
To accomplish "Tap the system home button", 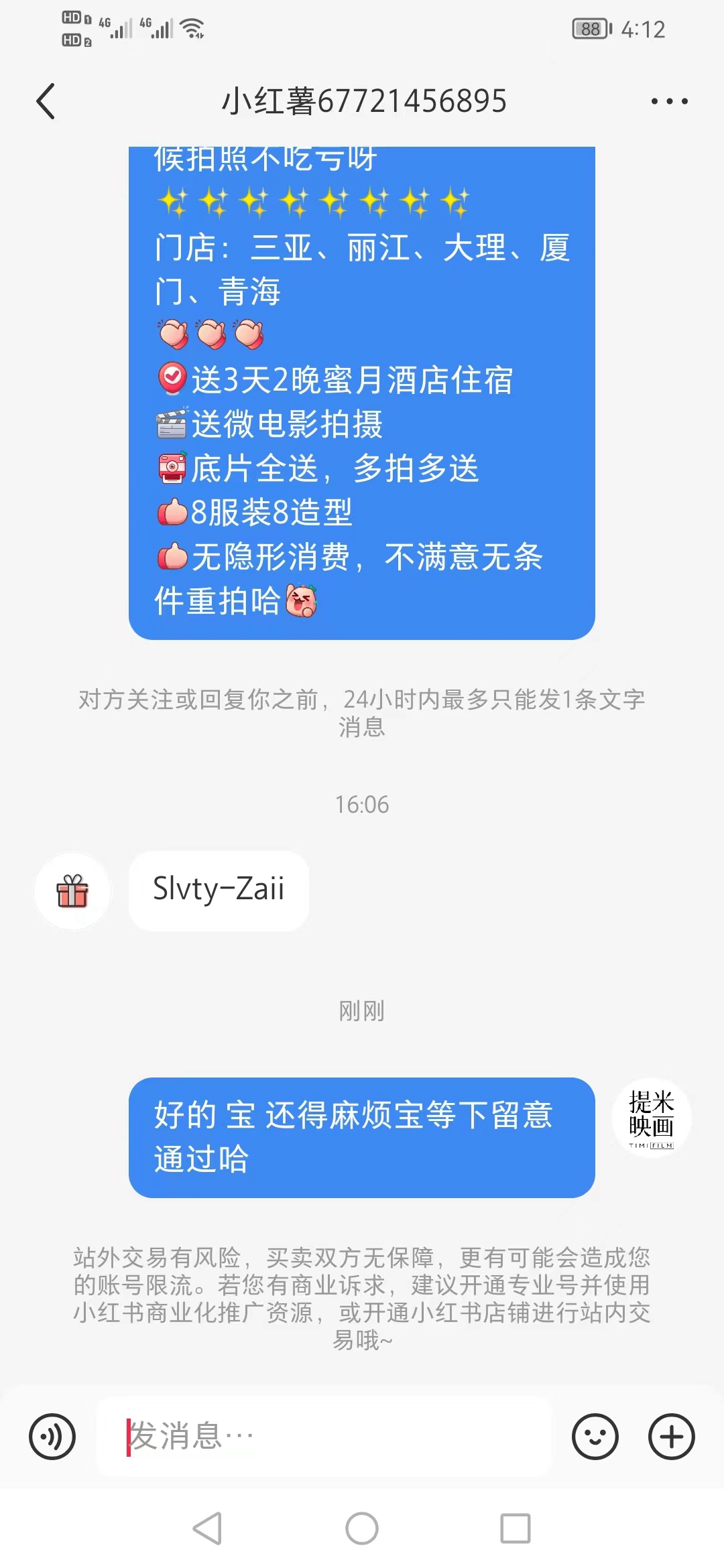I will (x=362, y=1529).
